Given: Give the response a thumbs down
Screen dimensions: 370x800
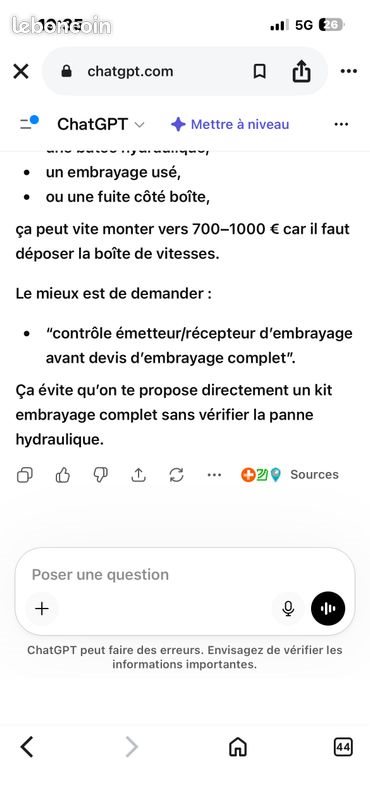Looking at the screenshot, I should 101,475.
